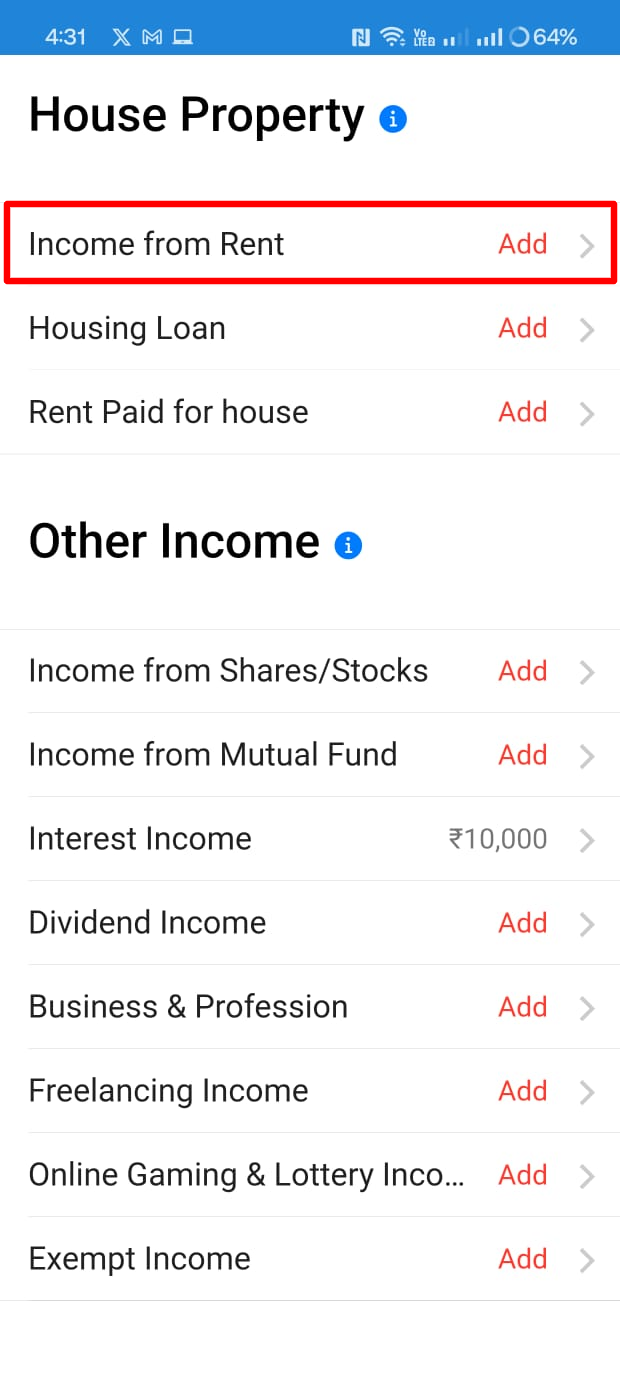
Task: Open Online Gaming & Lottery Income
Action: (310, 1175)
